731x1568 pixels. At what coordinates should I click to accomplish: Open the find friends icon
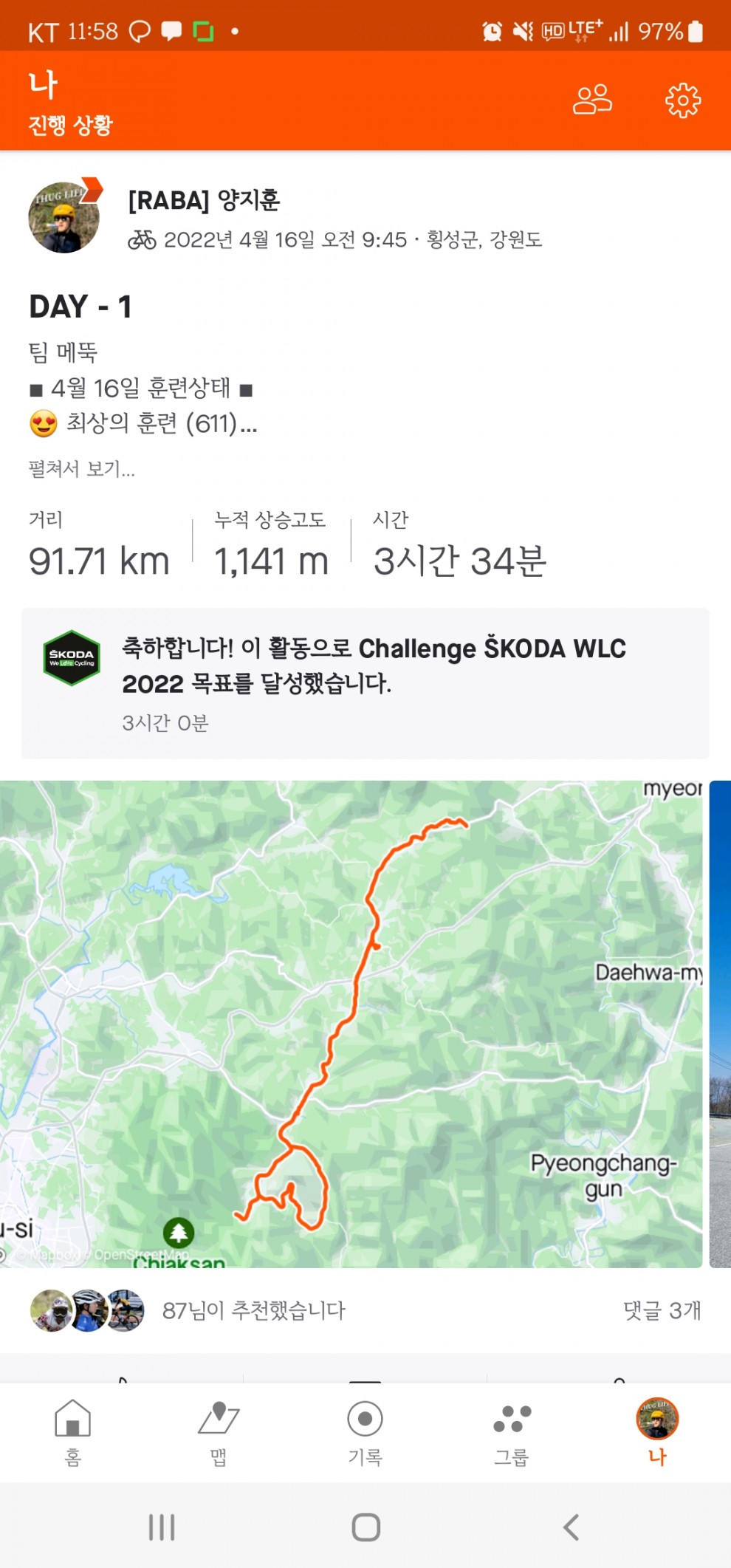point(592,100)
